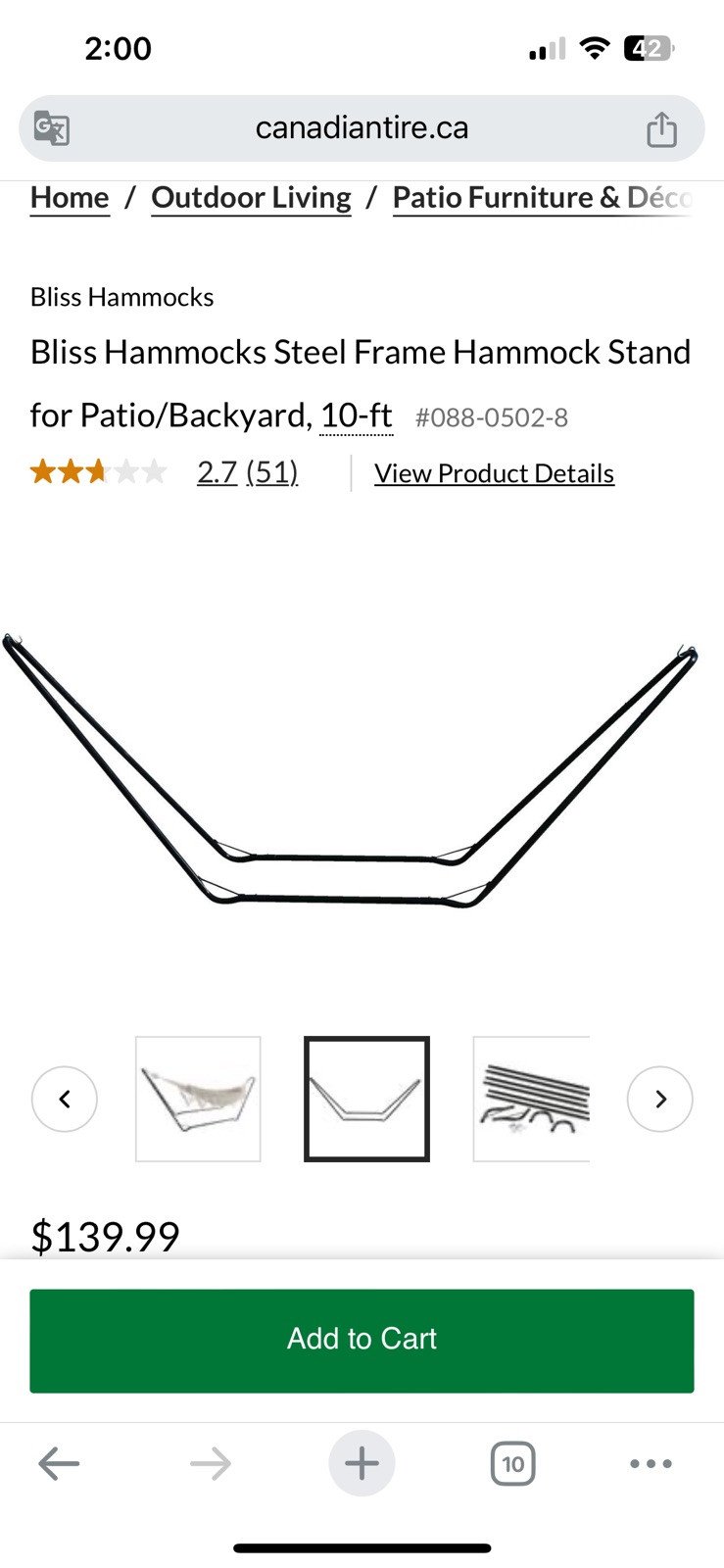Screen dimensions: 724x1568
Task: Open the Outdoor Living breadcrumb
Action: click(251, 198)
